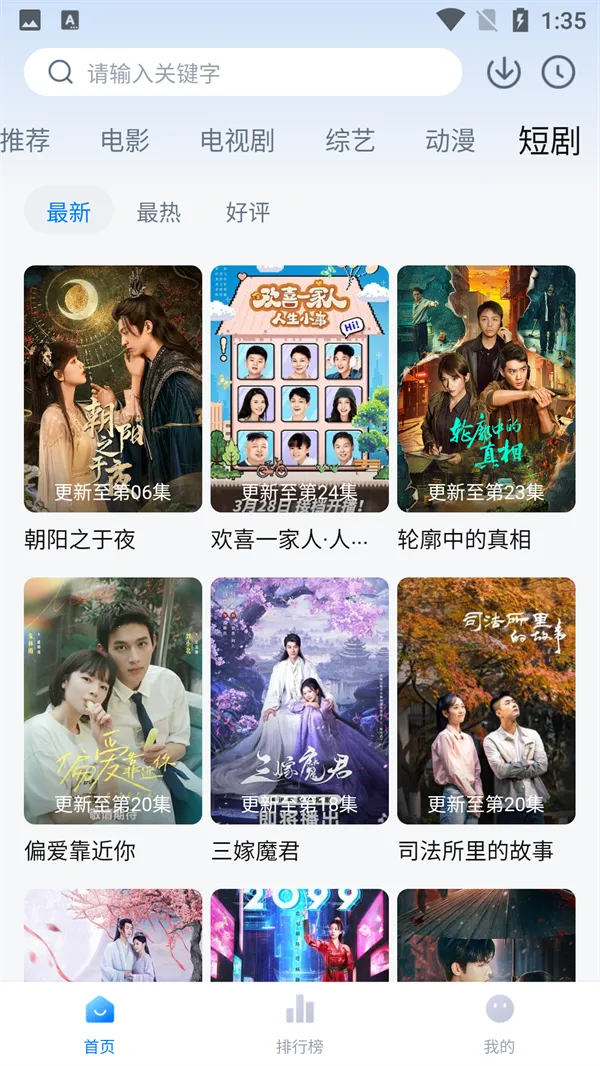
Task: Switch to the 推荐 tab
Action: coord(25,141)
